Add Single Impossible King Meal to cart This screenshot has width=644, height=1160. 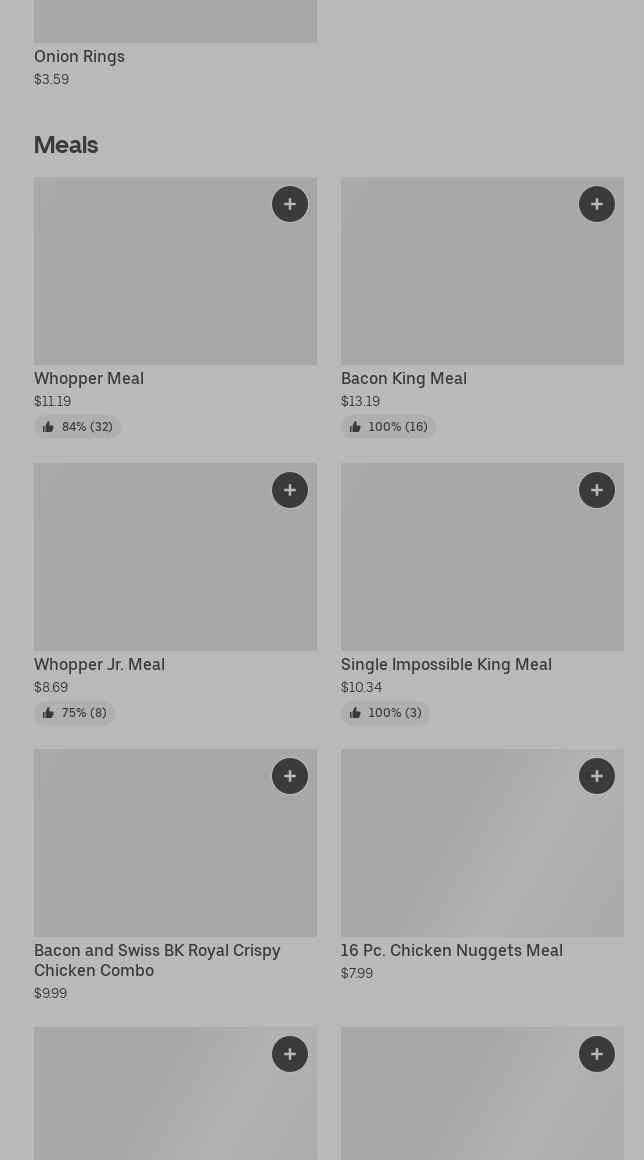tap(597, 490)
